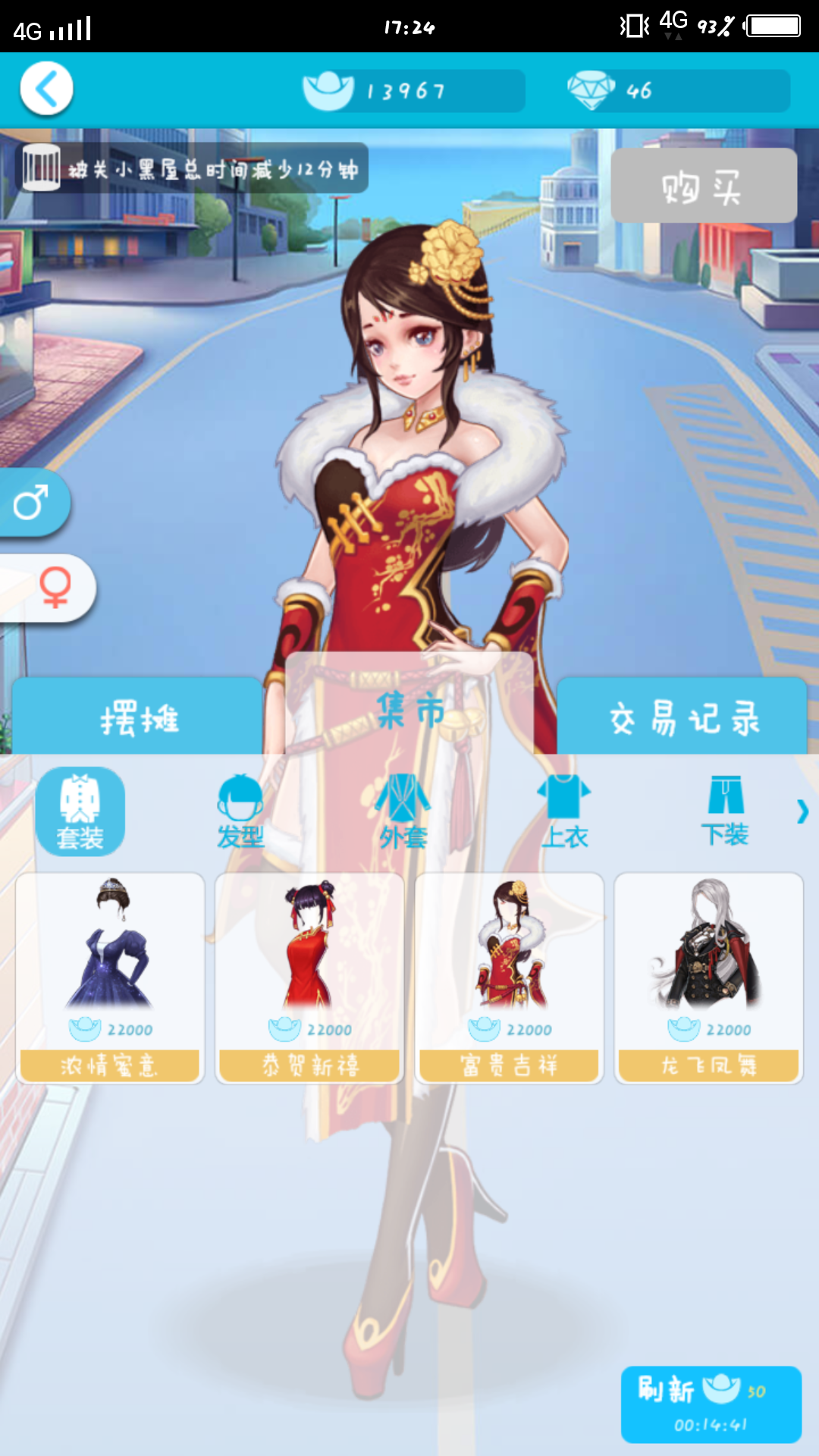Select the 下装 bottoms category
Viewport: 819px width, 1456px height.
(x=725, y=811)
